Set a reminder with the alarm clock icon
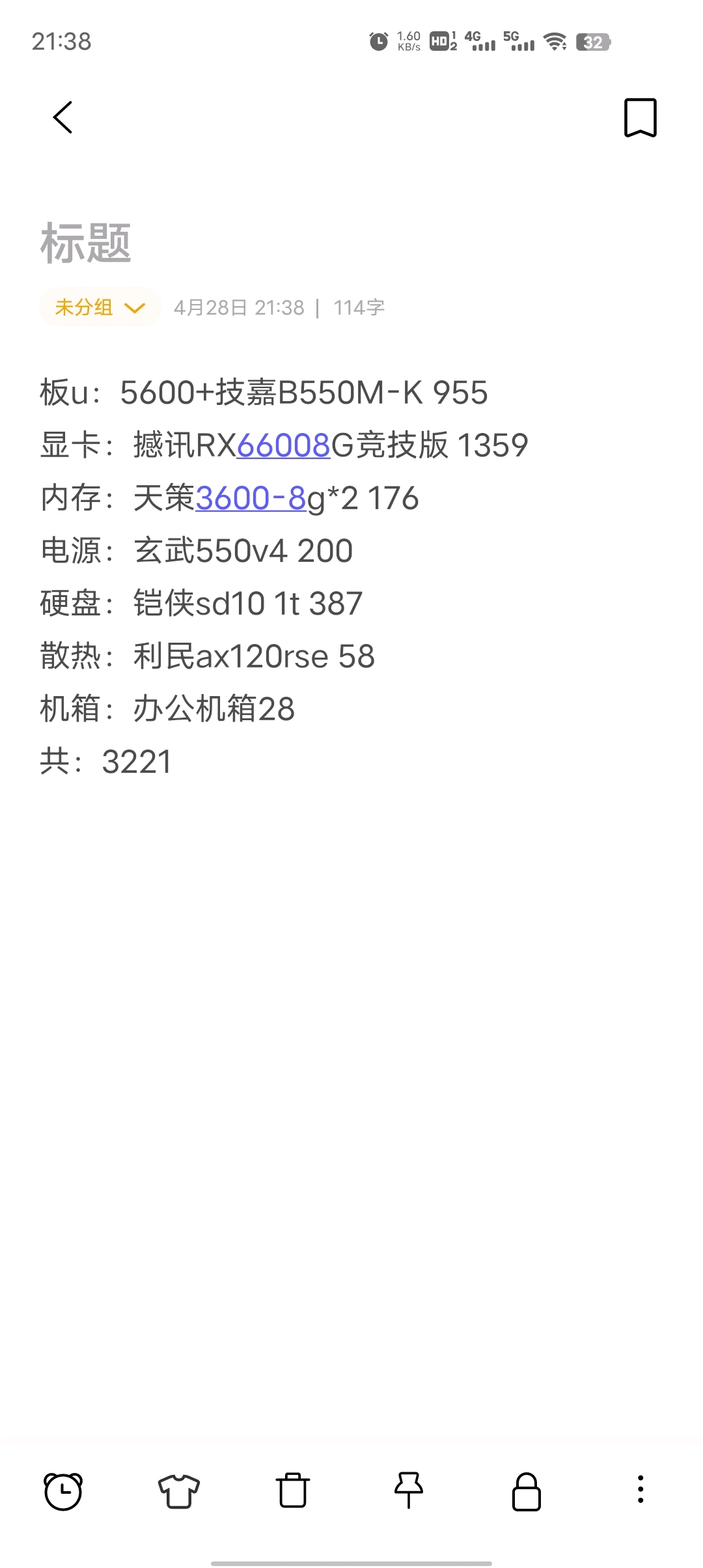703x1568 pixels. pyautogui.click(x=63, y=1491)
